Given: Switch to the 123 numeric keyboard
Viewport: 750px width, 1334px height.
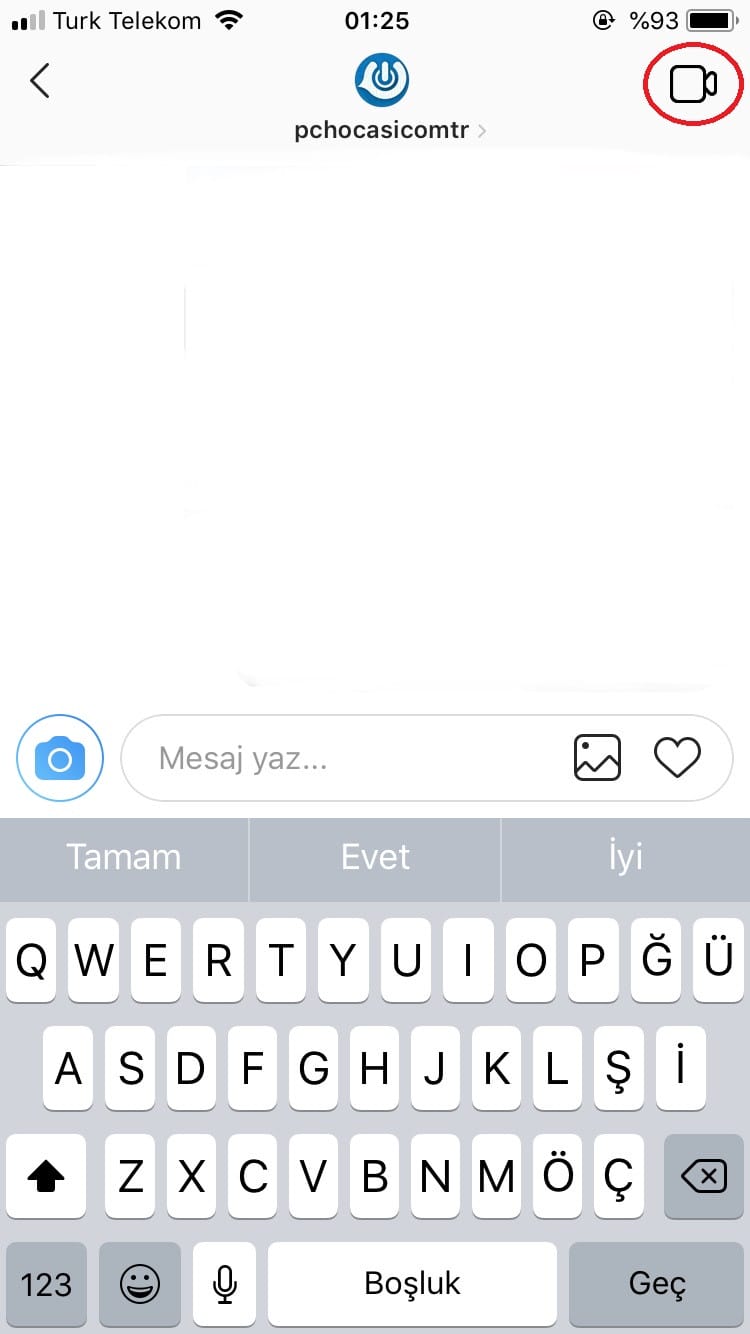Looking at the screenshot, I should (46, 1284).
